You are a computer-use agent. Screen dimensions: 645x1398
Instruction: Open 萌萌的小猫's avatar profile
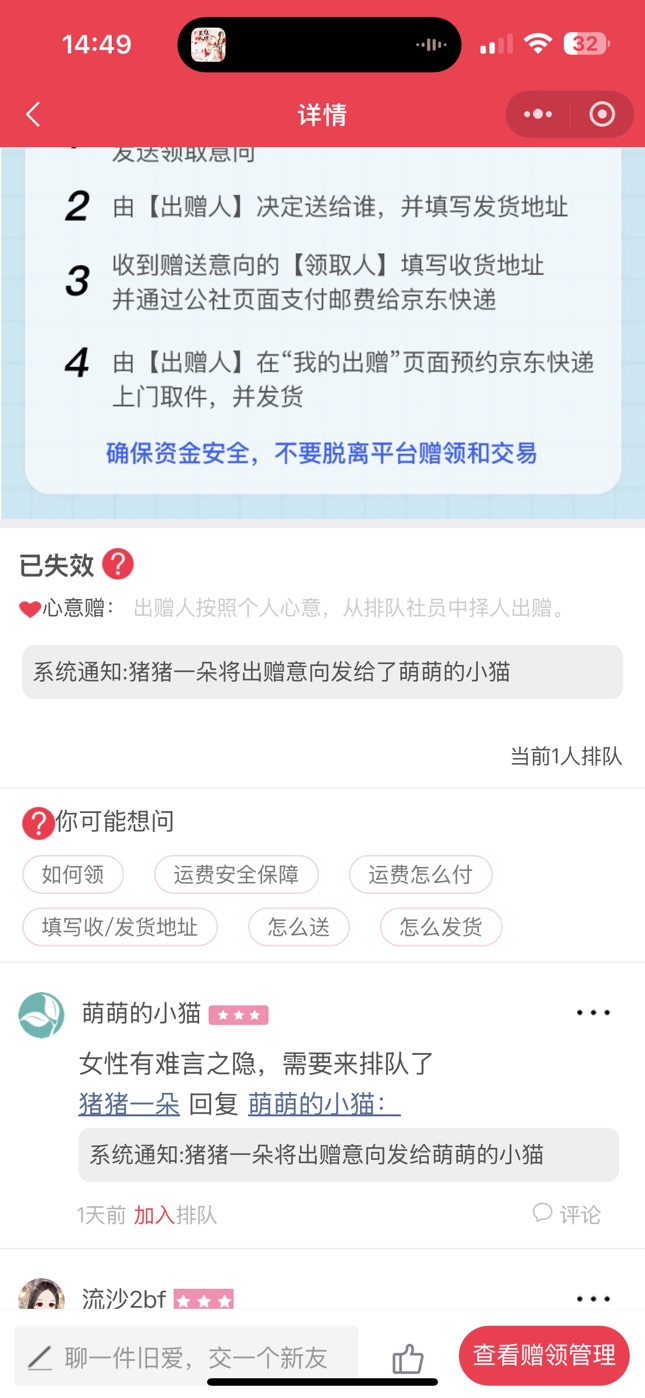42,1015
